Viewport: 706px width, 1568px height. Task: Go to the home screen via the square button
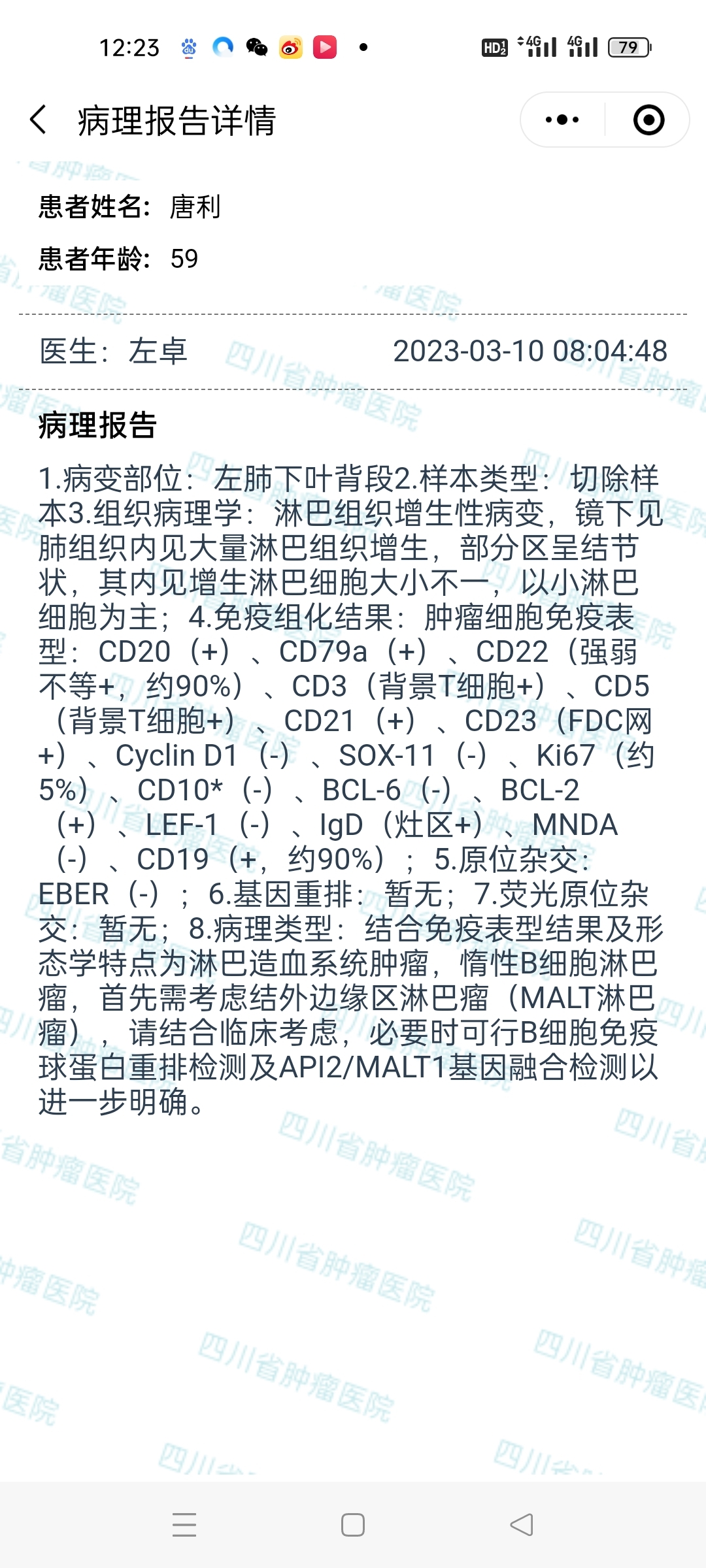click(x=353, y=1525)
